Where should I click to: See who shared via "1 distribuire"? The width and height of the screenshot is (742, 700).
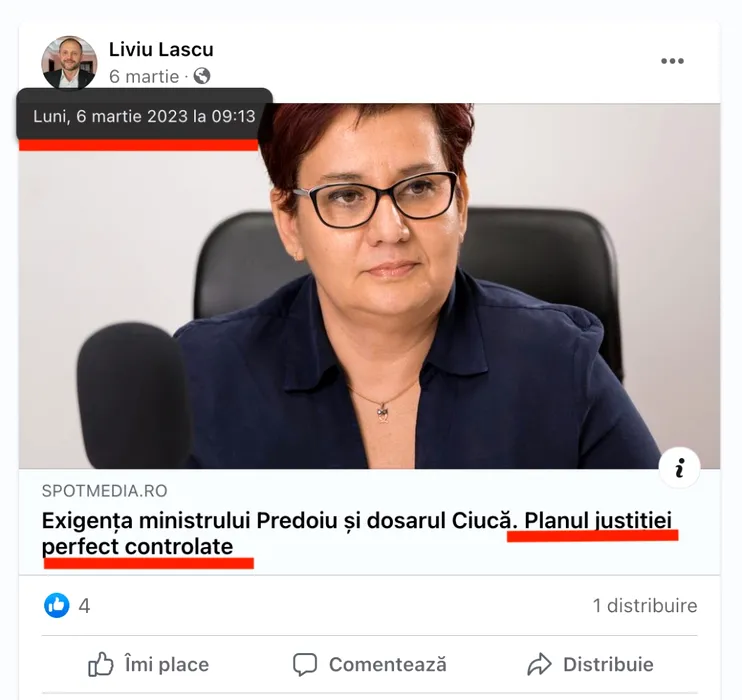(644, 606)
